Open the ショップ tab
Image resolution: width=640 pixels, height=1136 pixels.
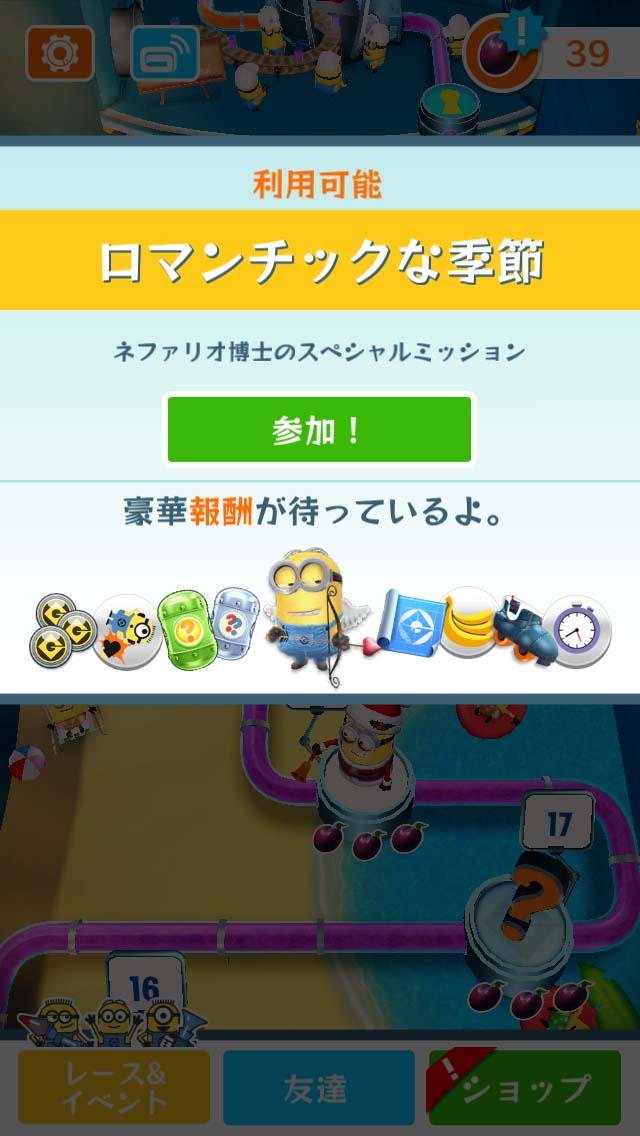coord(526,1088)
